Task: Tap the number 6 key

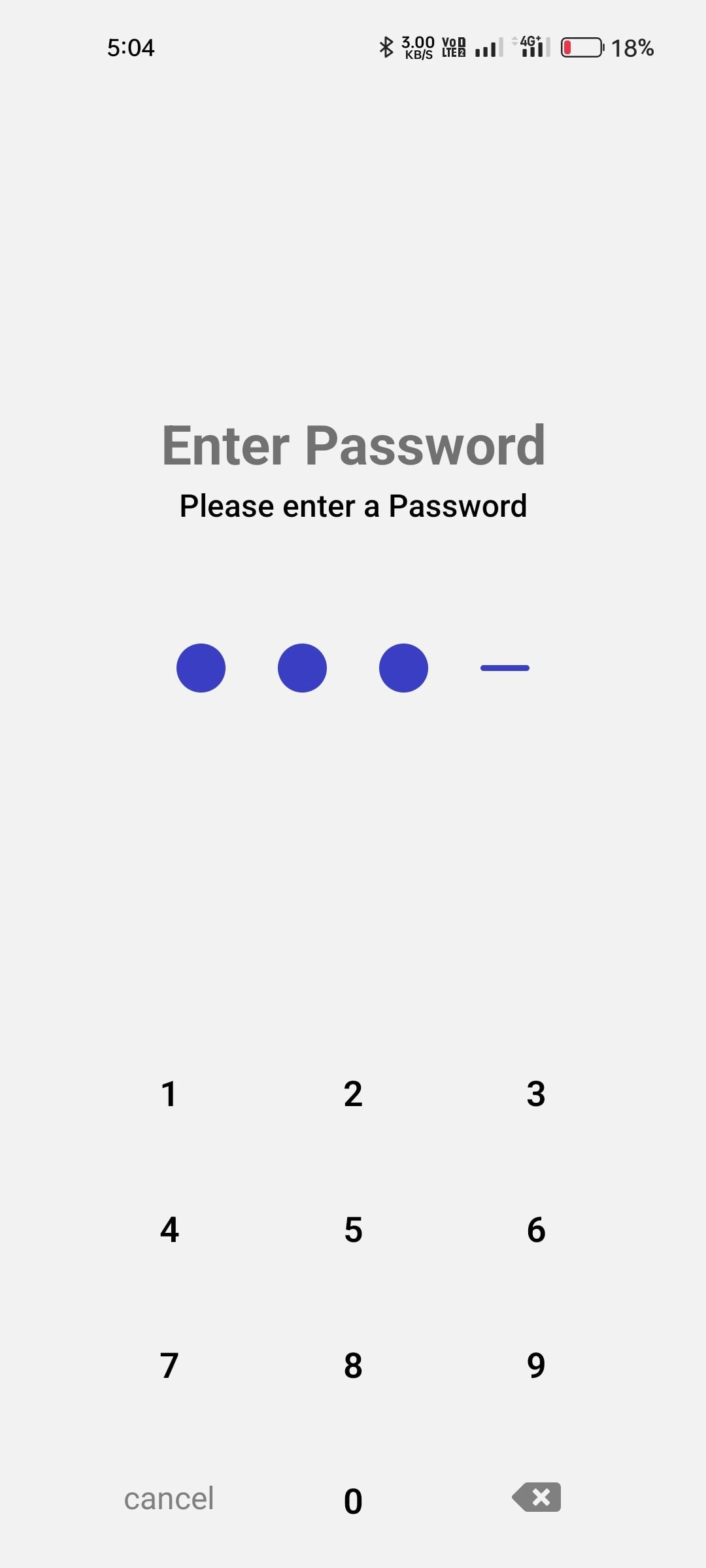Action: pos(536,1230)
